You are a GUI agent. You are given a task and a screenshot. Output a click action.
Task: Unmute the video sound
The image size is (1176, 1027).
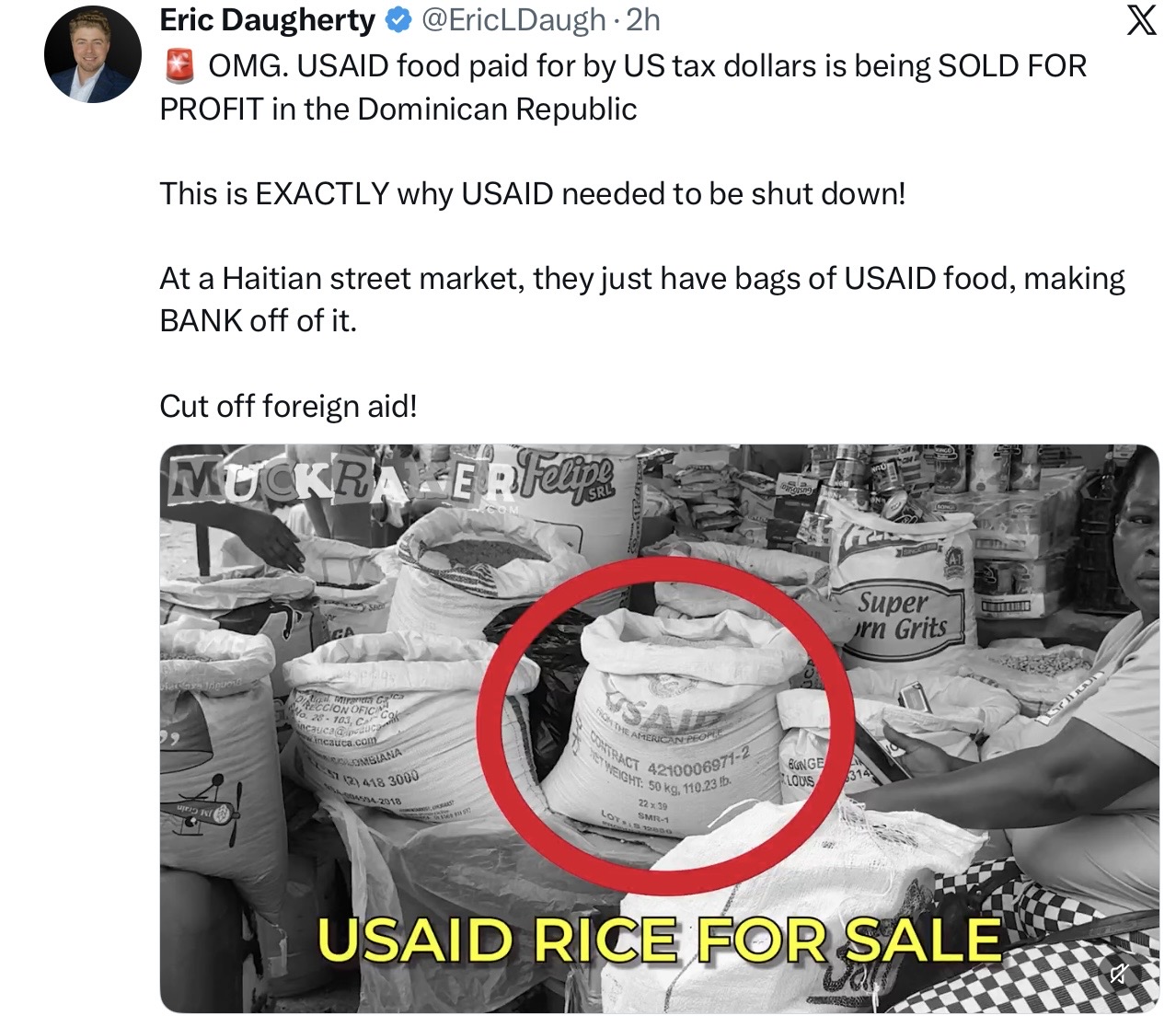1118,974
